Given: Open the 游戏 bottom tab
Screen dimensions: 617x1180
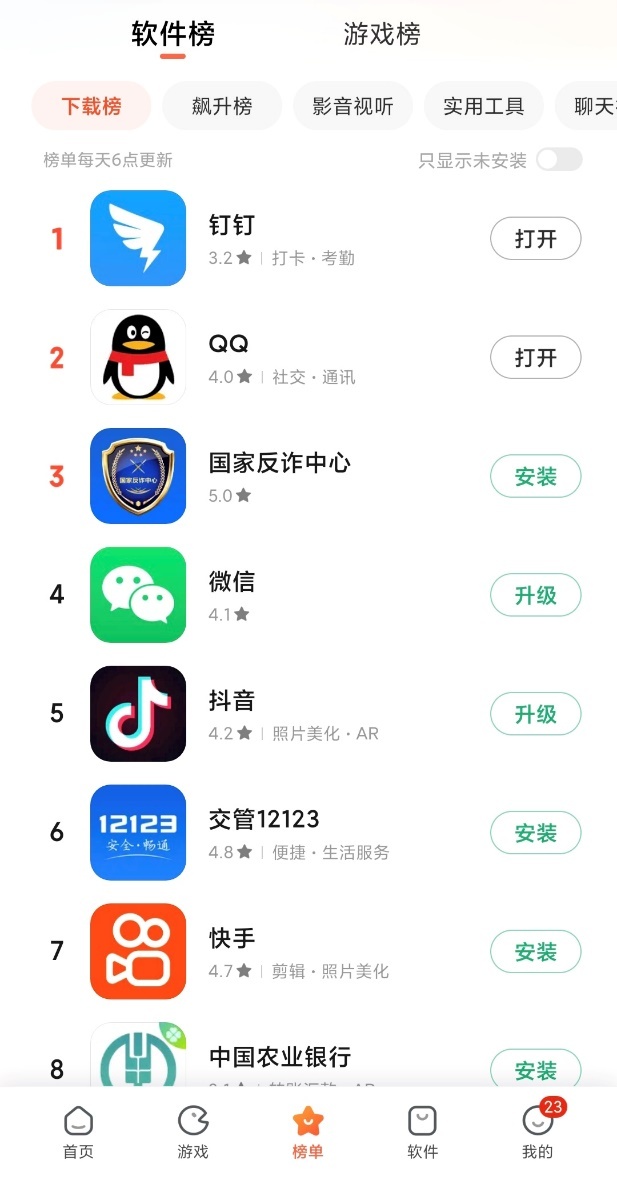Looking at the screenshot, I should (x=193, y=1133).
